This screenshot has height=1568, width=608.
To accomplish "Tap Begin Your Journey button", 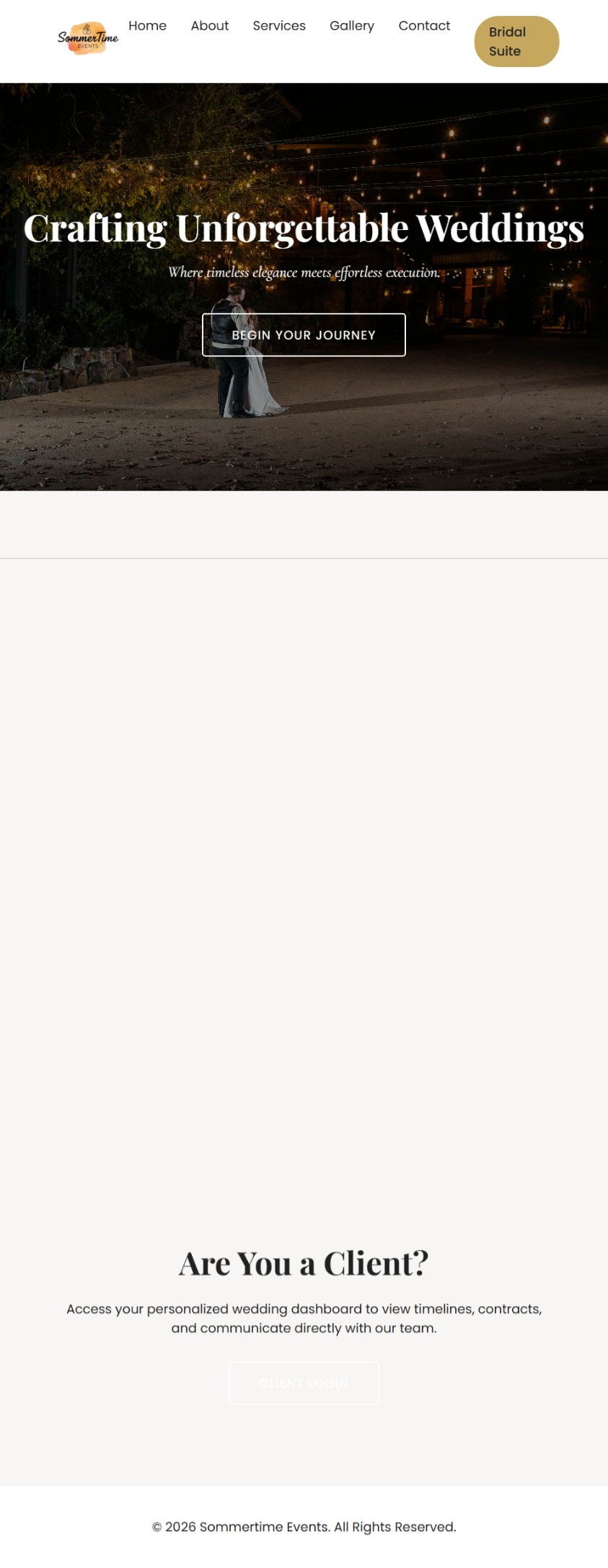I will [x=304, y=335].
